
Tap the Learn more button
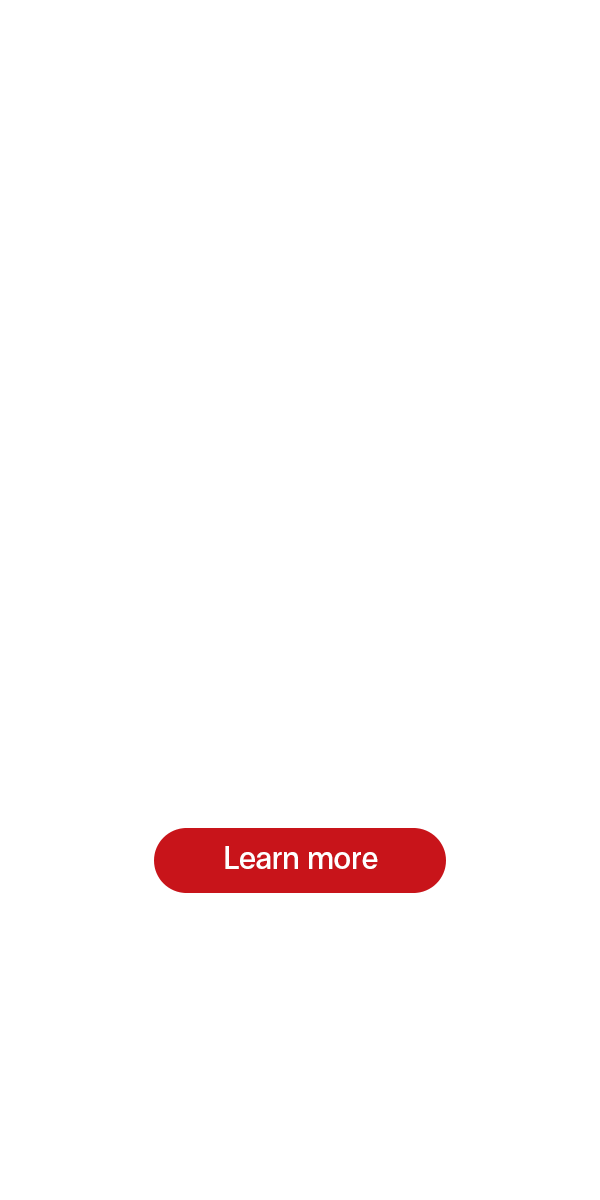[x=300, y=860]
